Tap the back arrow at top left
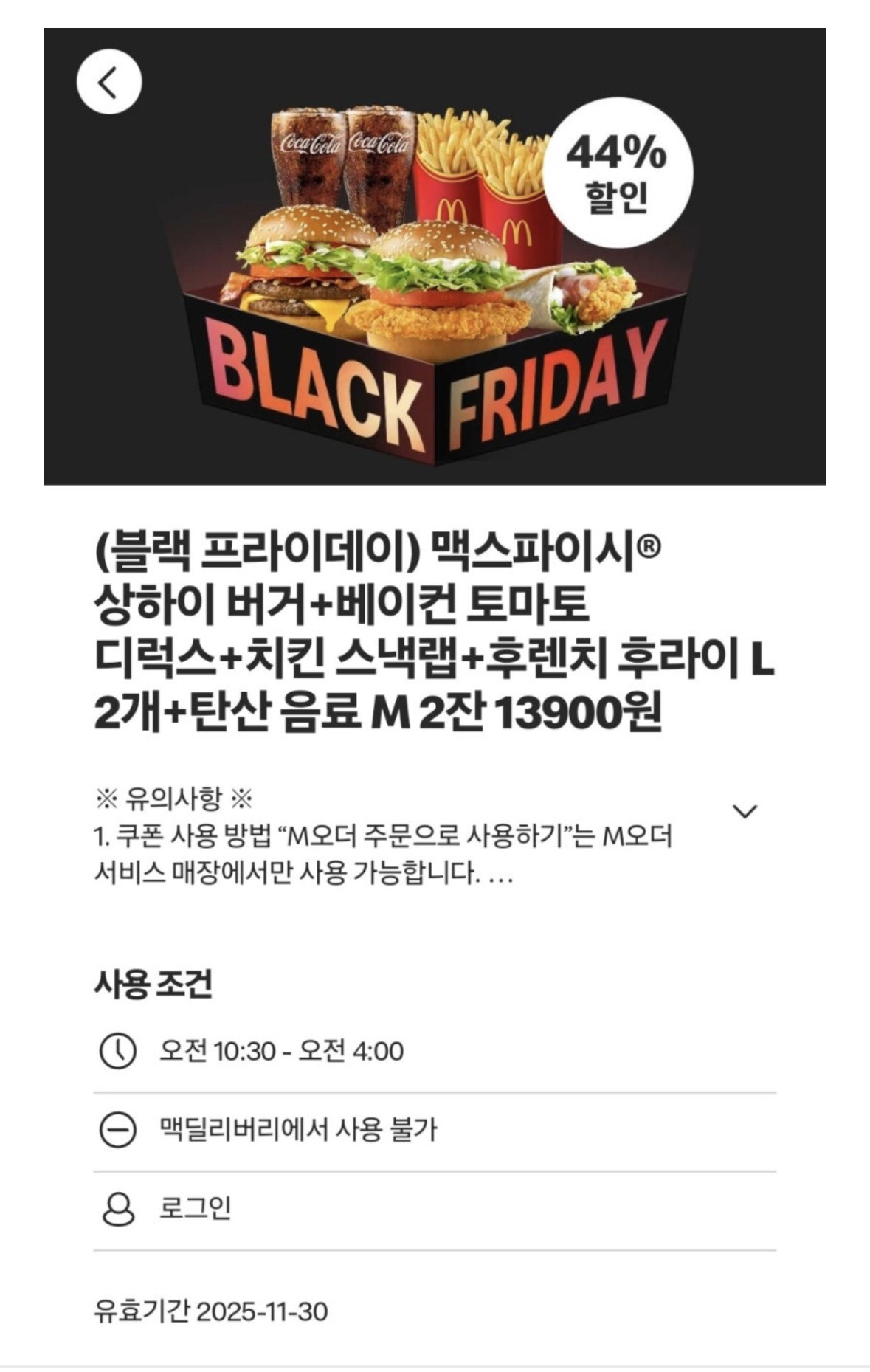Viewport: 870px width, 1372px height. [111, 81]
